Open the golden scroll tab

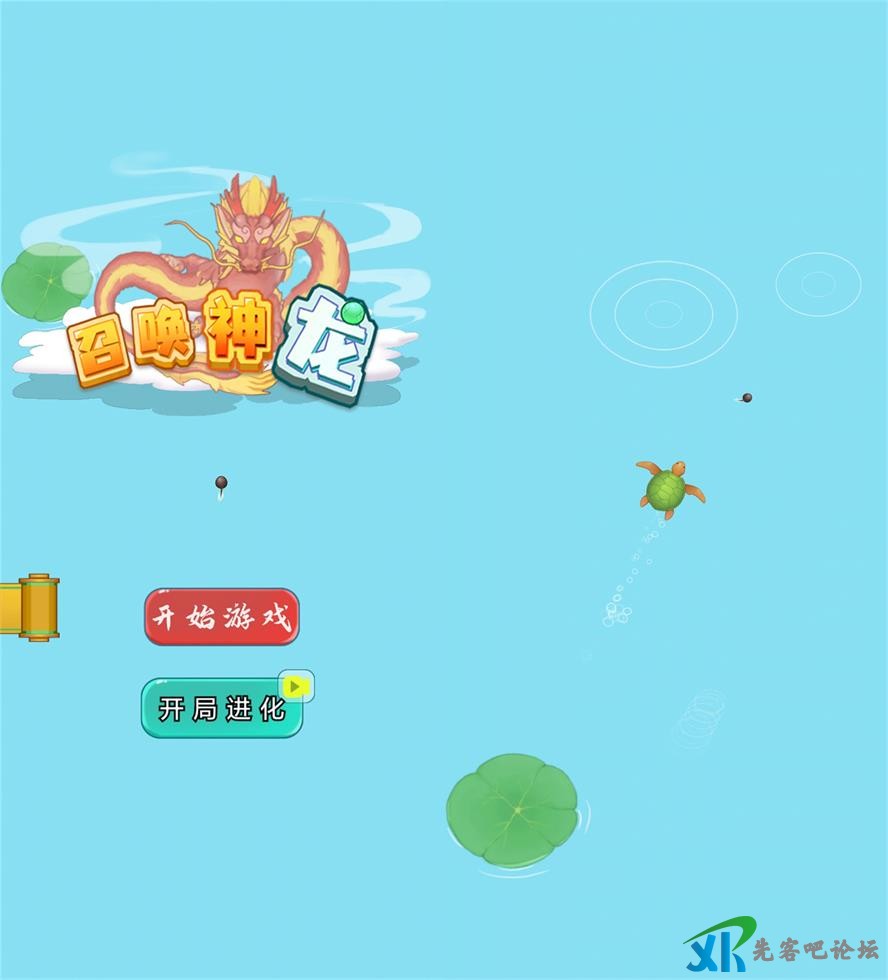31,606
